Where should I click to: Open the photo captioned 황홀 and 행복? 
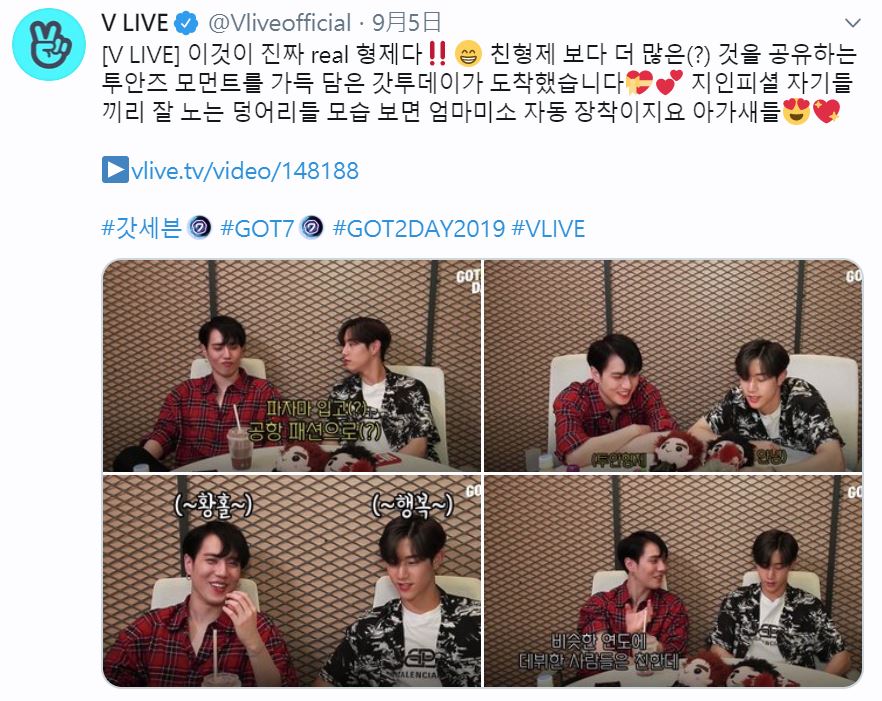point(292,582)
